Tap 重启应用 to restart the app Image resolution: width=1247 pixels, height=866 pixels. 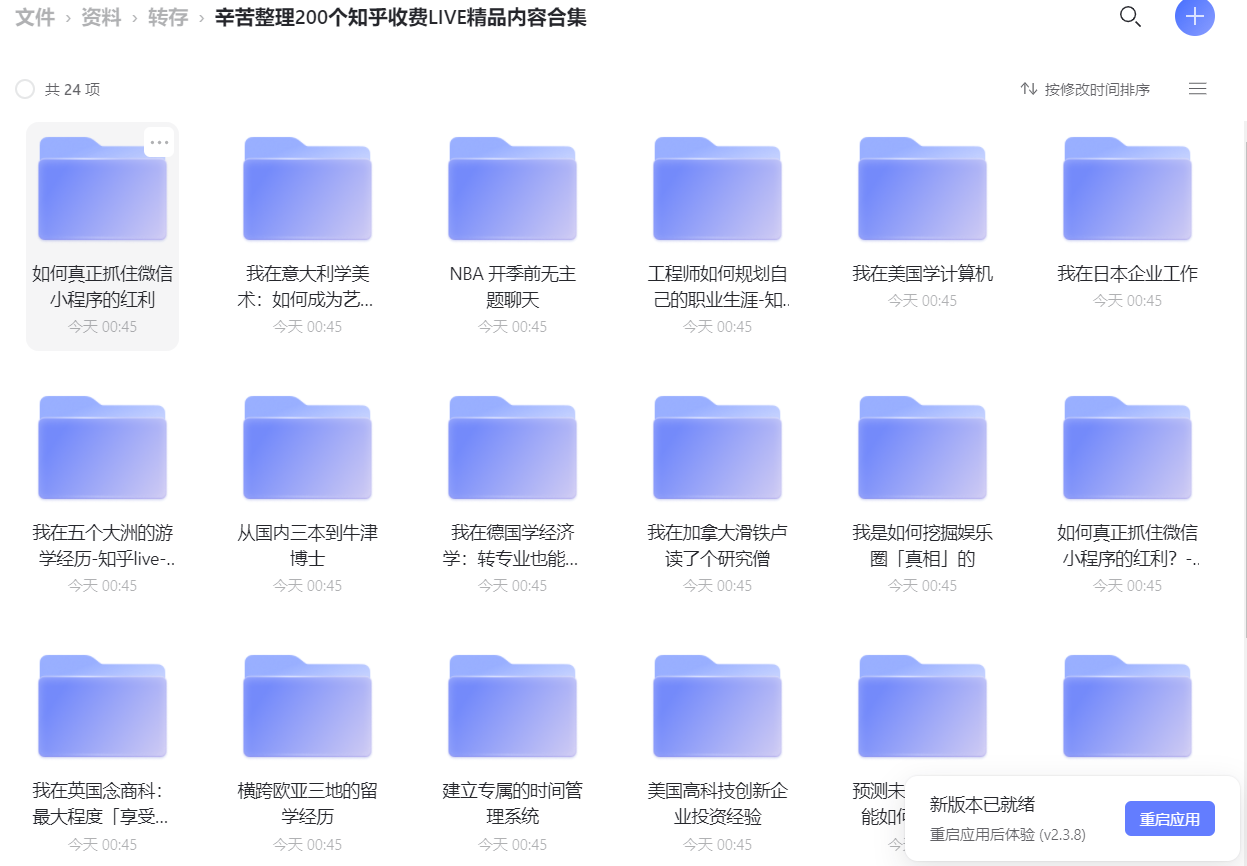(1168, 818)
